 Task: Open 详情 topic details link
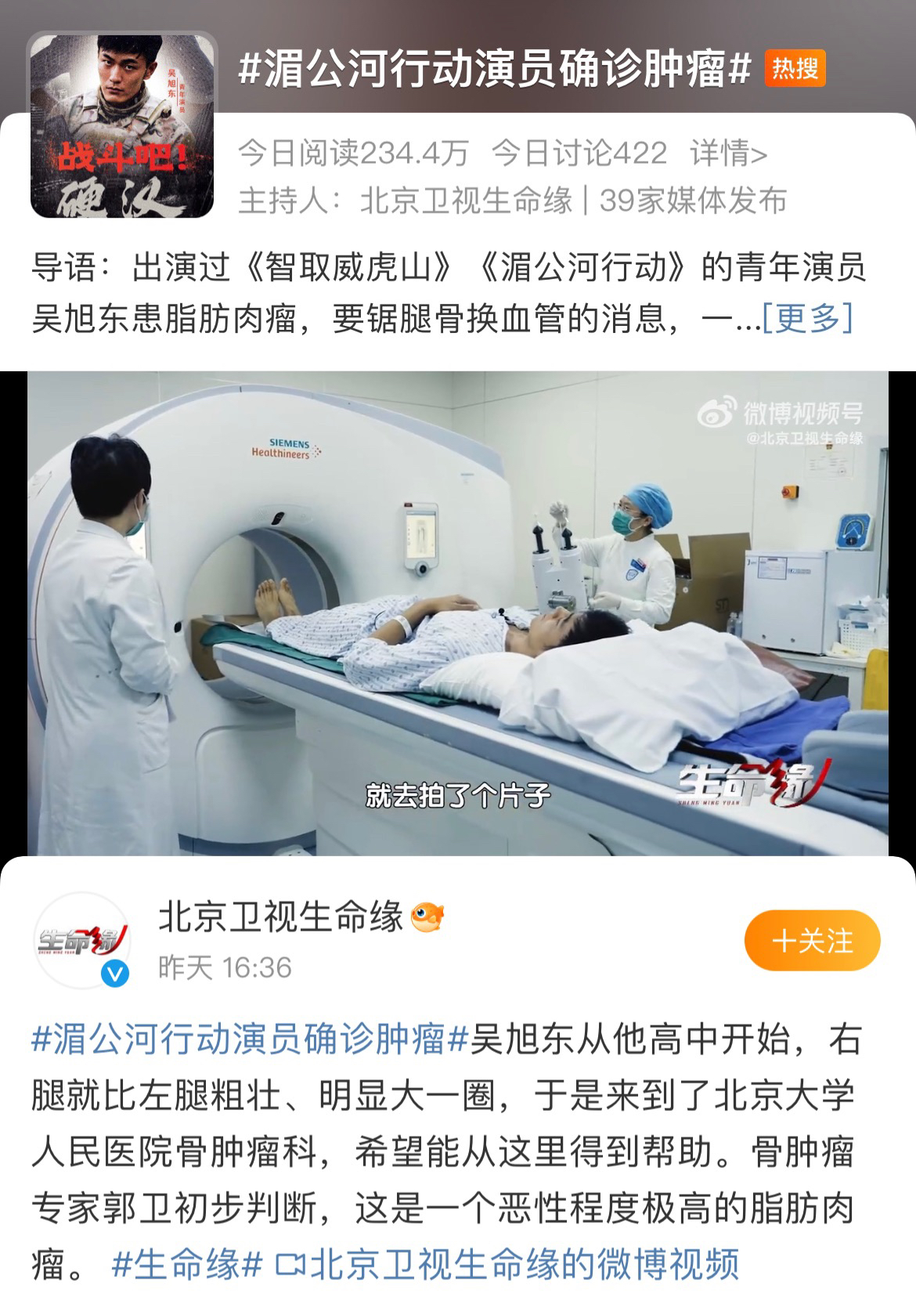coord(728,153)
